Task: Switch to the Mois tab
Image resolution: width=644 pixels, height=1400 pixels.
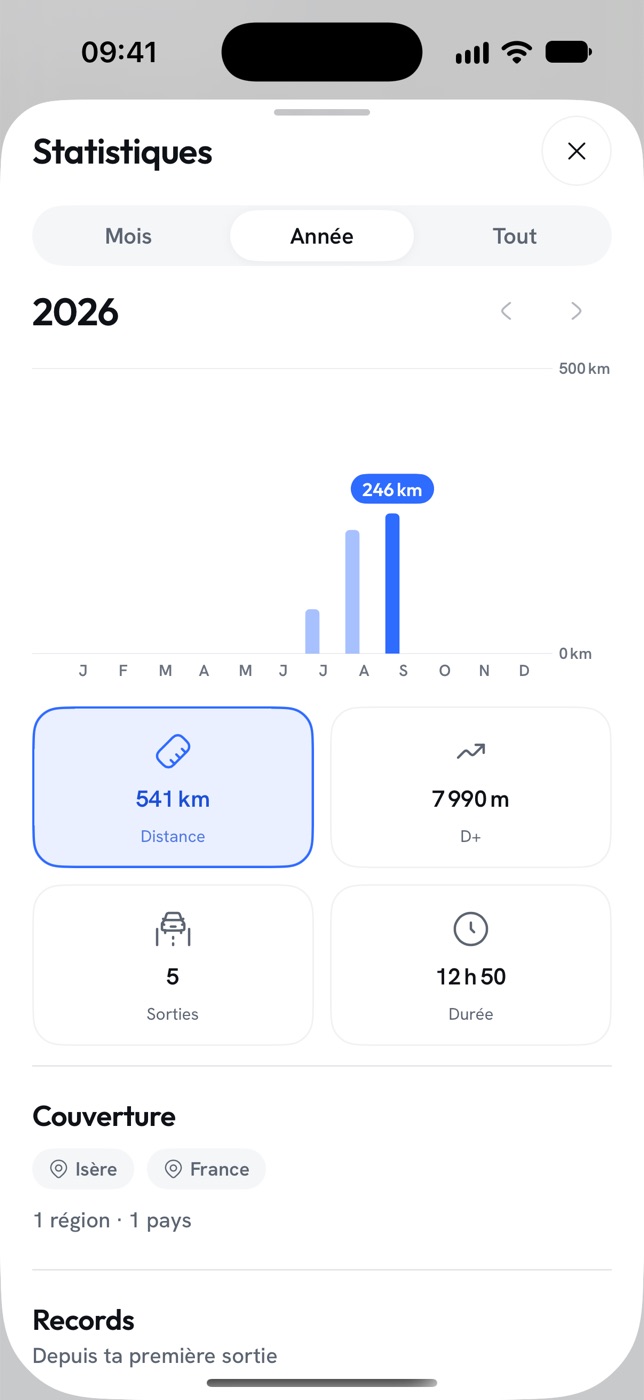Action: coord(129,236)
